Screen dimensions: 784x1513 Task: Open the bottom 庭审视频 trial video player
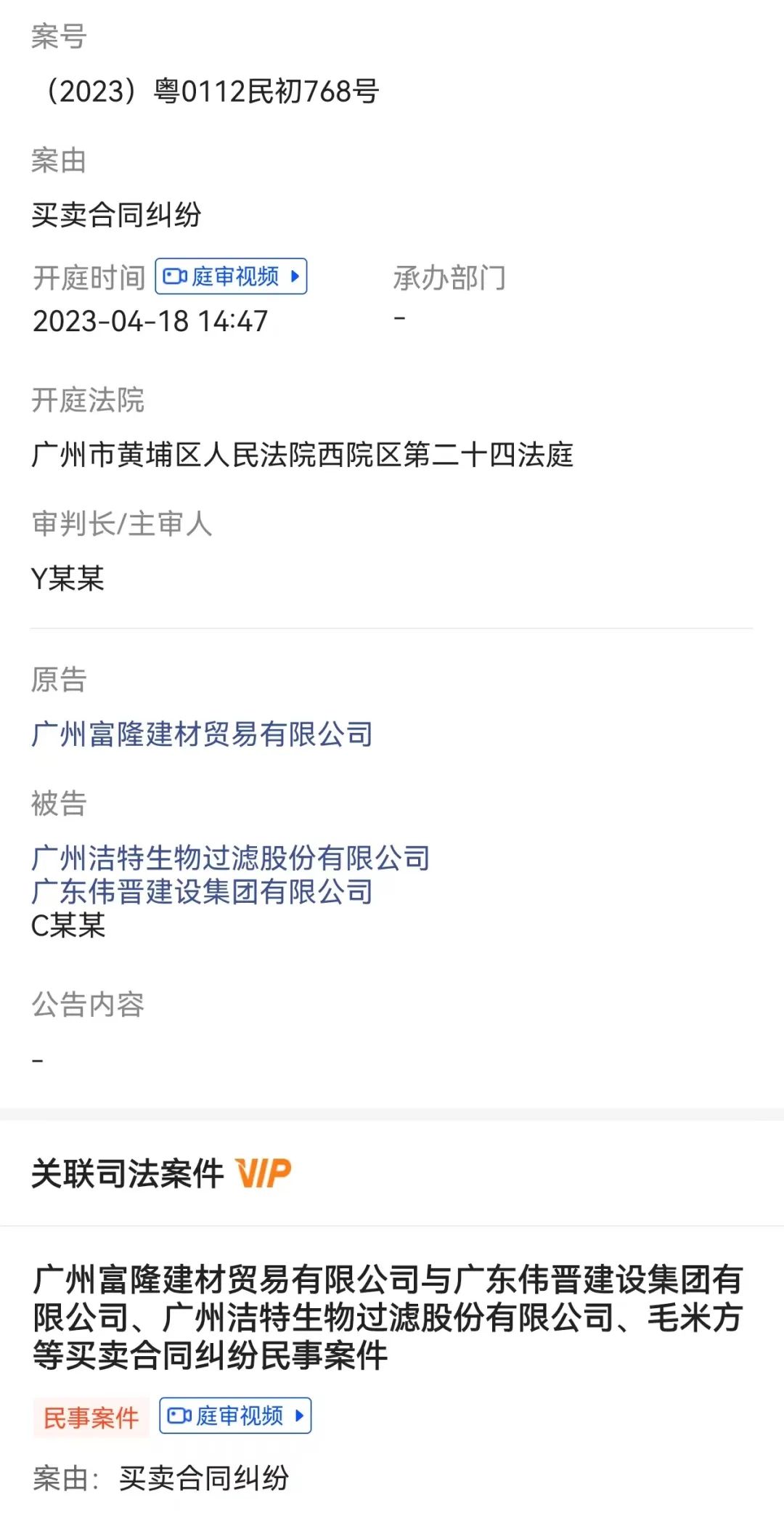pos(234,1416)
